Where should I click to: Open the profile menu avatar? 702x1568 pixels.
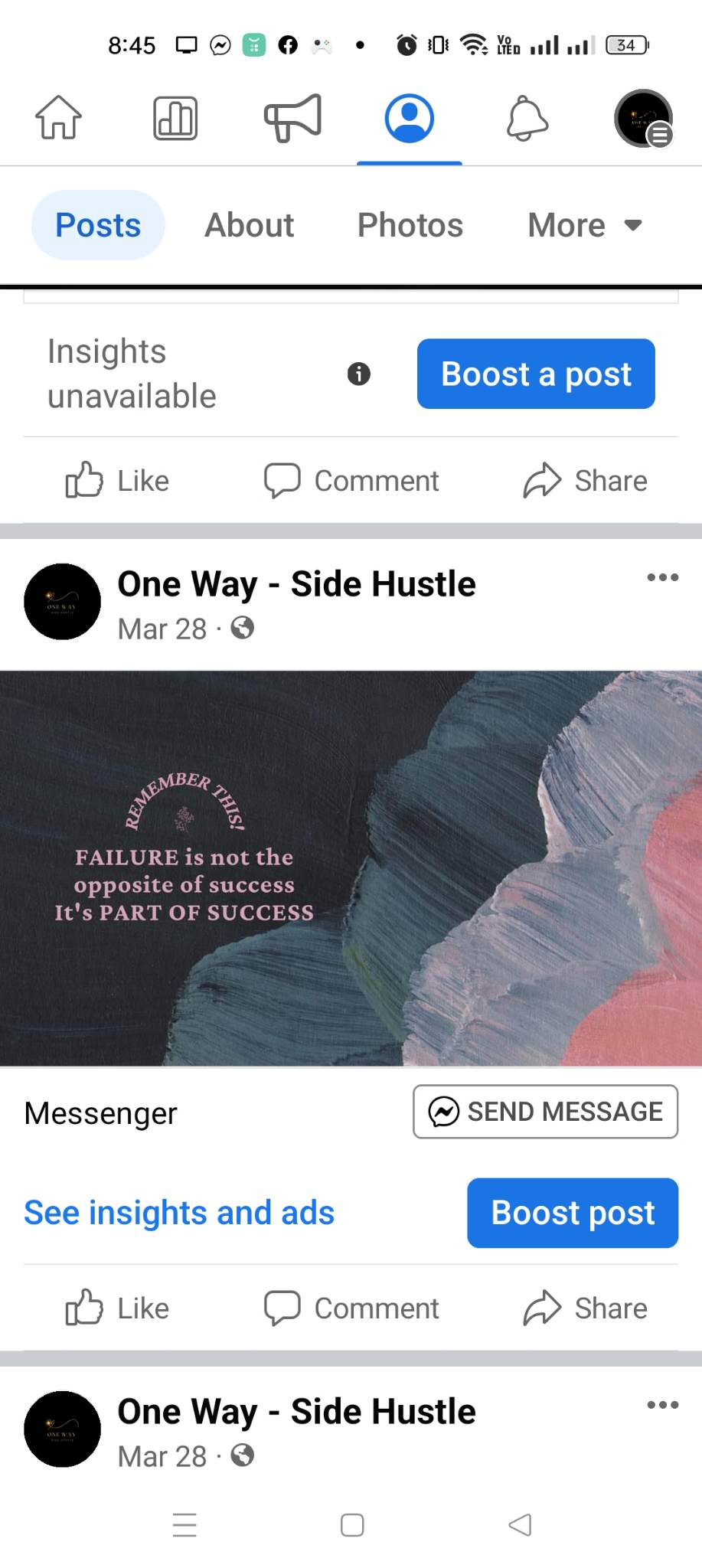click(643, 118)
